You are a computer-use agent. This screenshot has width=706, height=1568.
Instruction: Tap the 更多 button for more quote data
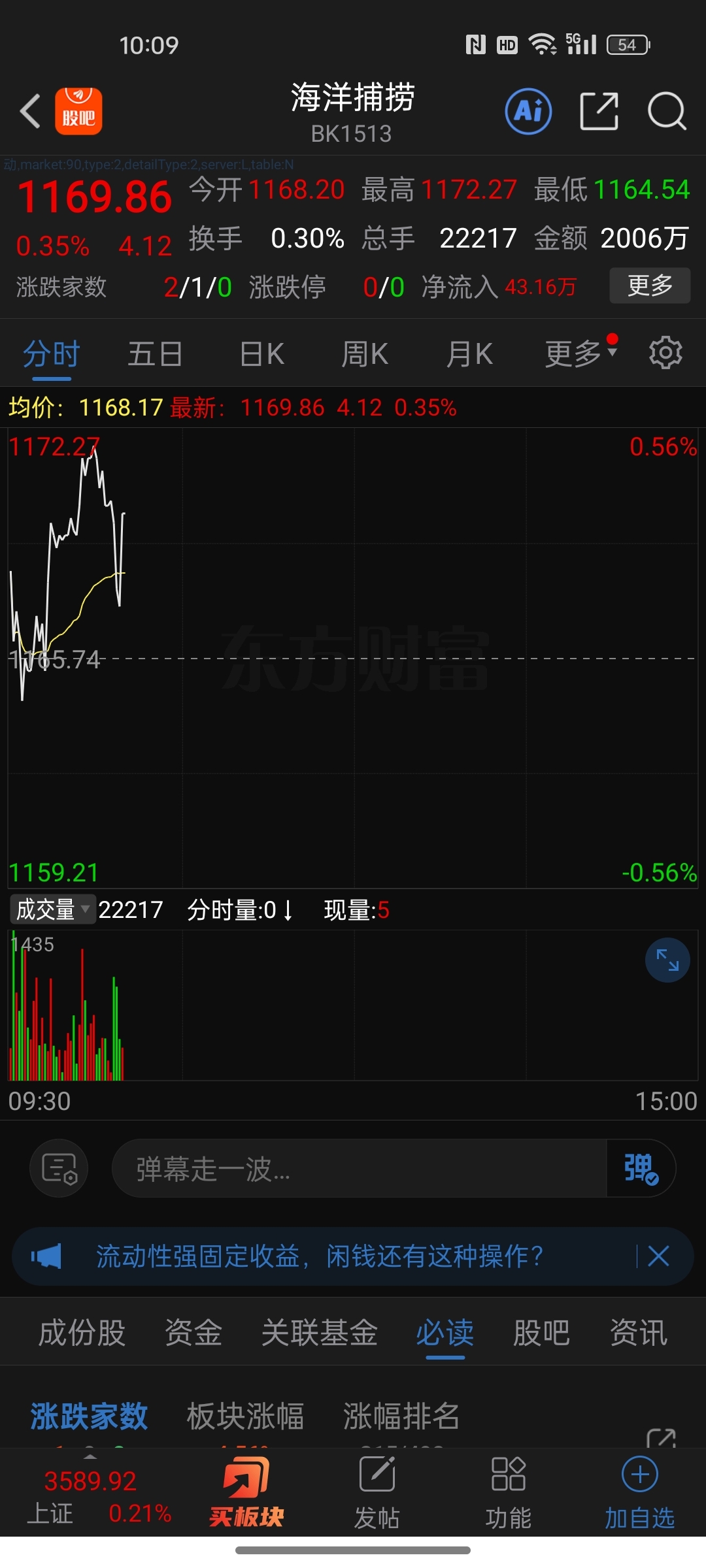[650, 286]
